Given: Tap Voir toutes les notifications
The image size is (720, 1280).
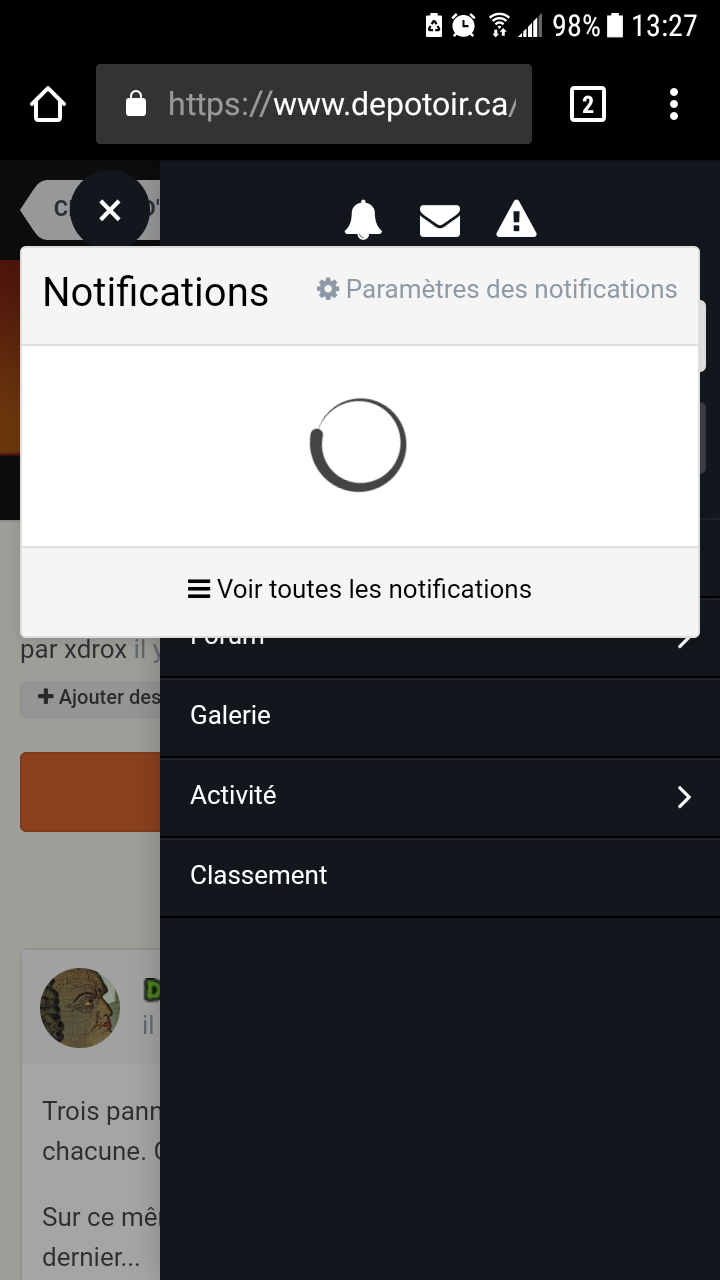Looking at the screenshot, I should point(360,589).
